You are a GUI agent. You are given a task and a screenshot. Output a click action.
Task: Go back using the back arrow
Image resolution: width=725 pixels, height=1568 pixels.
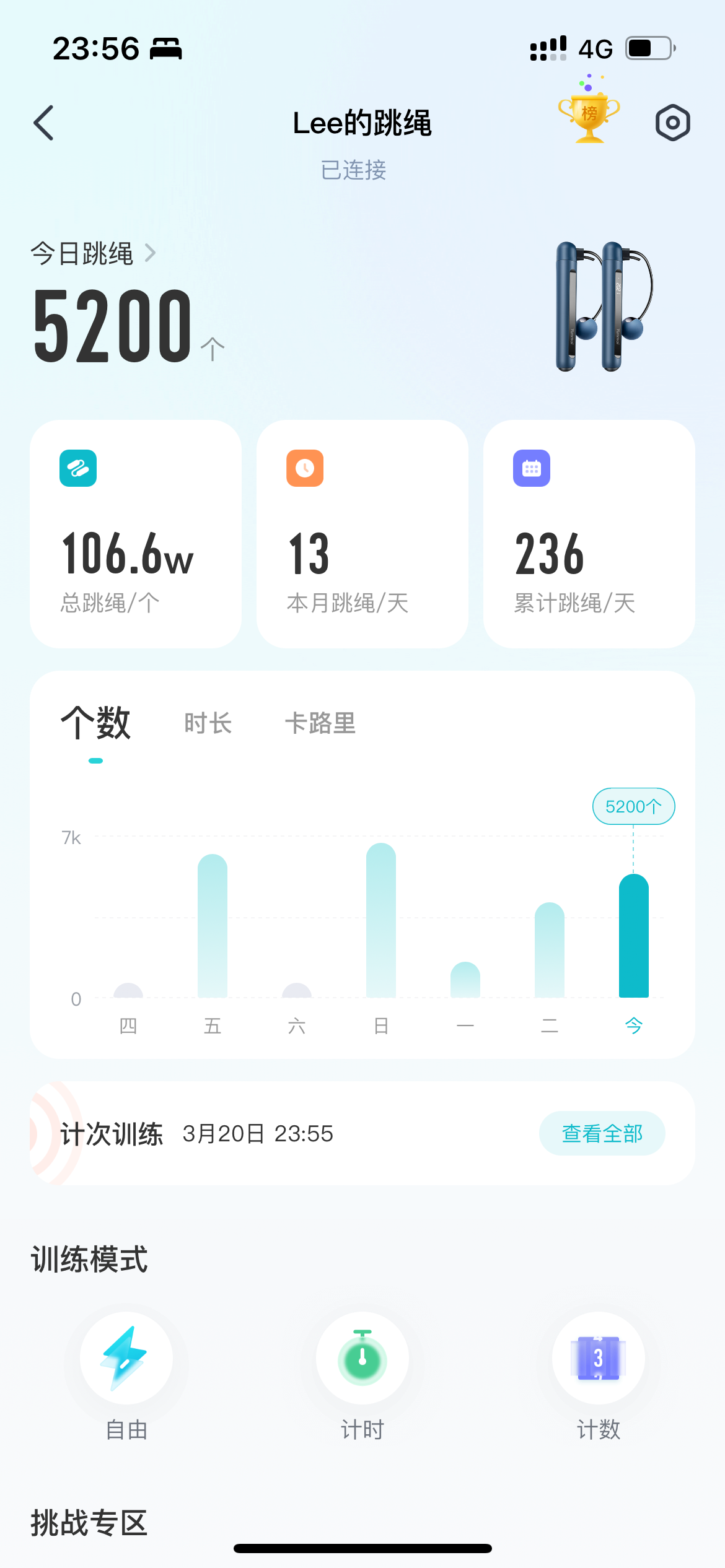44,123
